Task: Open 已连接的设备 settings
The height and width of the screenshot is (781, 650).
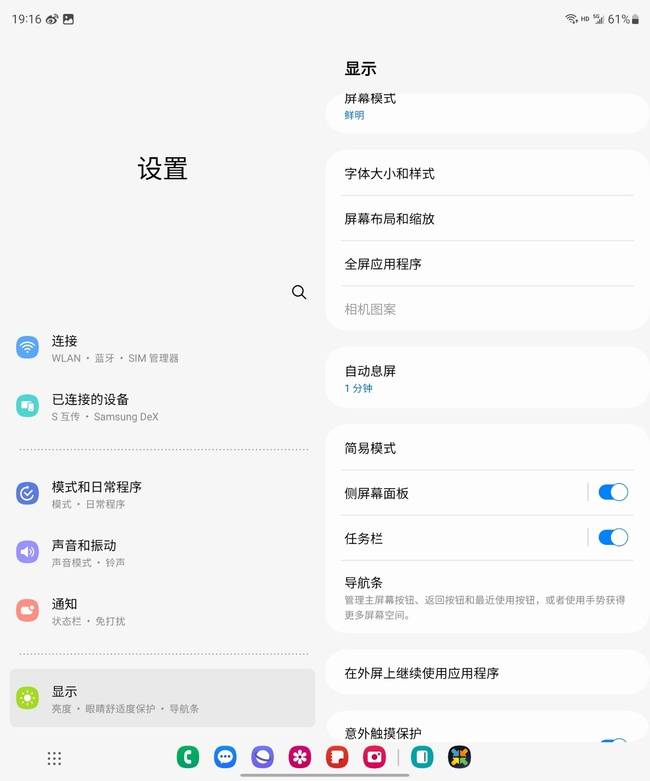Action: (x=162, y=407)
